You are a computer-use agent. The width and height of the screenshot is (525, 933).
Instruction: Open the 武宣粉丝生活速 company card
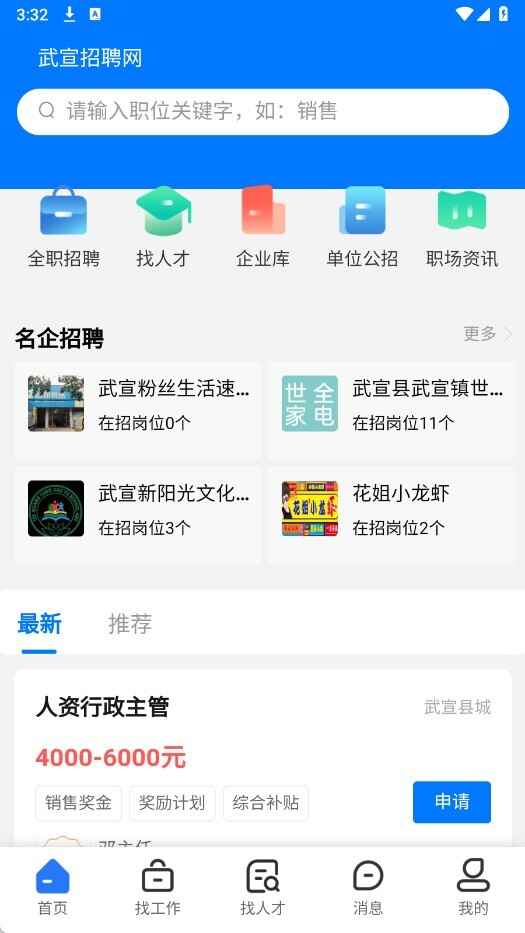138,404
